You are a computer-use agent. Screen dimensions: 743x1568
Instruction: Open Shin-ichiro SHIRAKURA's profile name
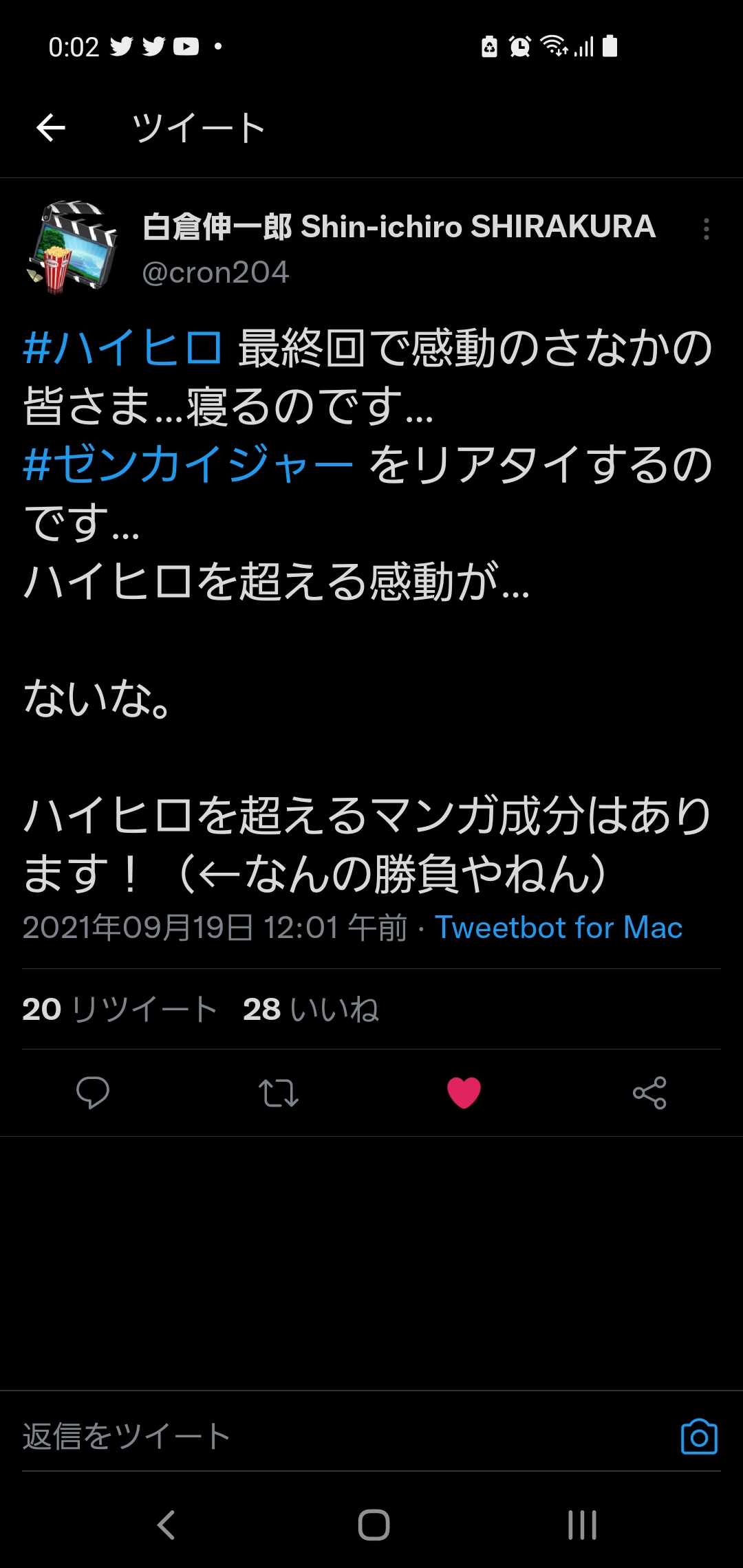click(399, 227)
